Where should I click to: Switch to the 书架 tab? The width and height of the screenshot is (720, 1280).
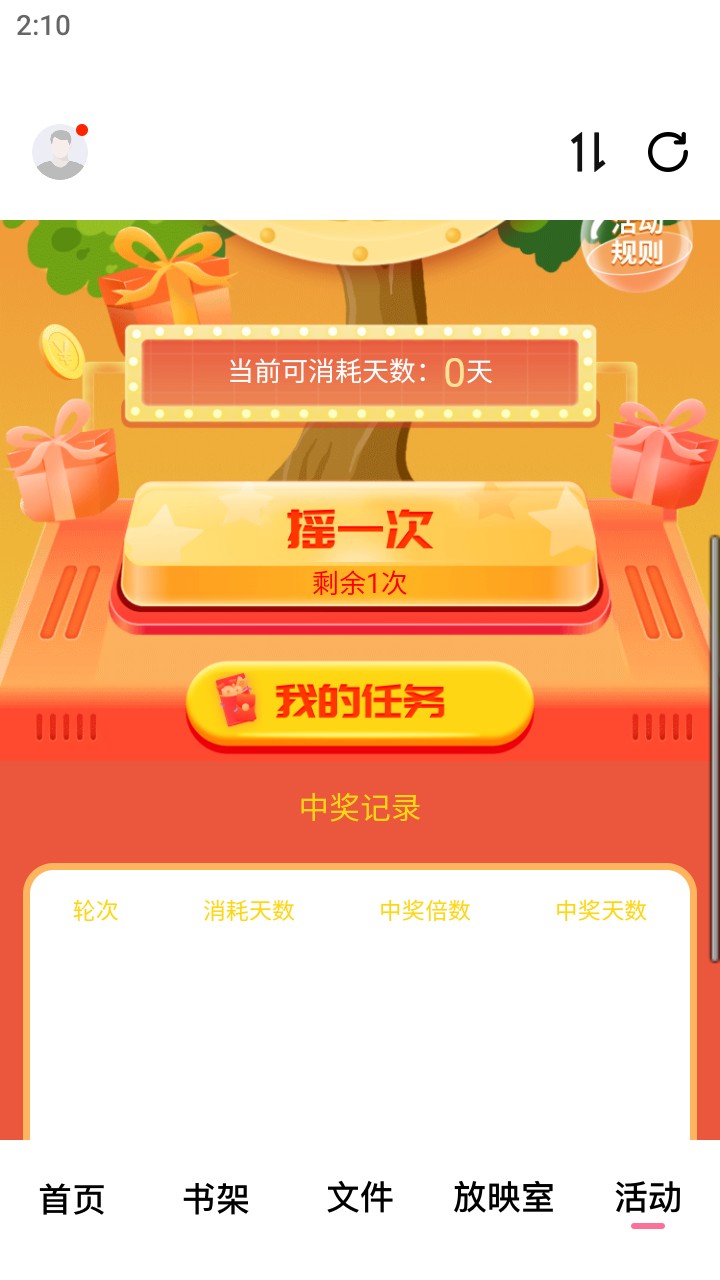coord(217,1200)
